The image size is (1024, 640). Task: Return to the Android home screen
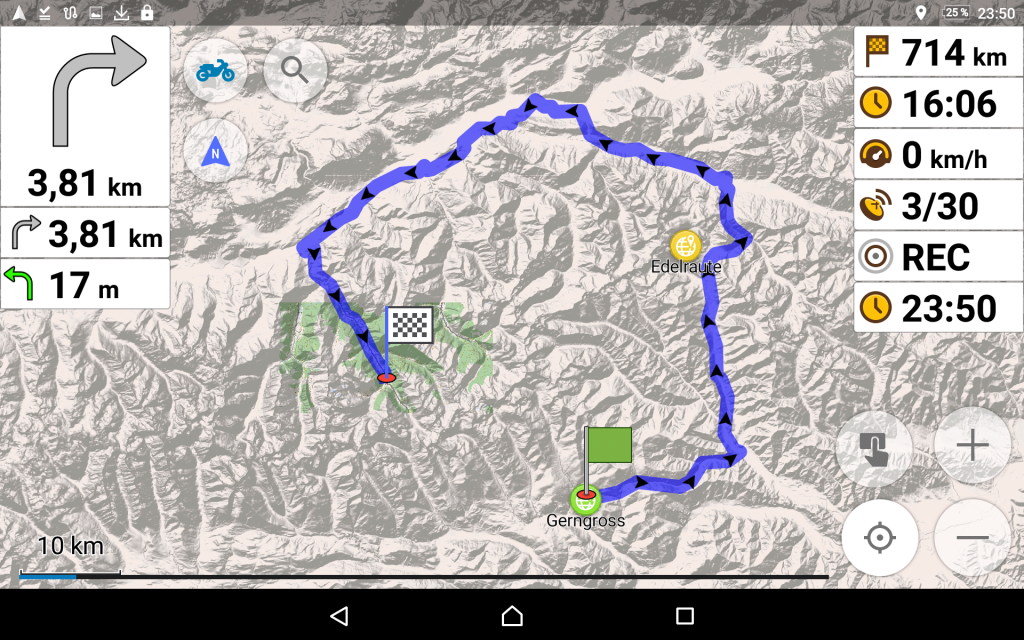(x=512, y=615)
